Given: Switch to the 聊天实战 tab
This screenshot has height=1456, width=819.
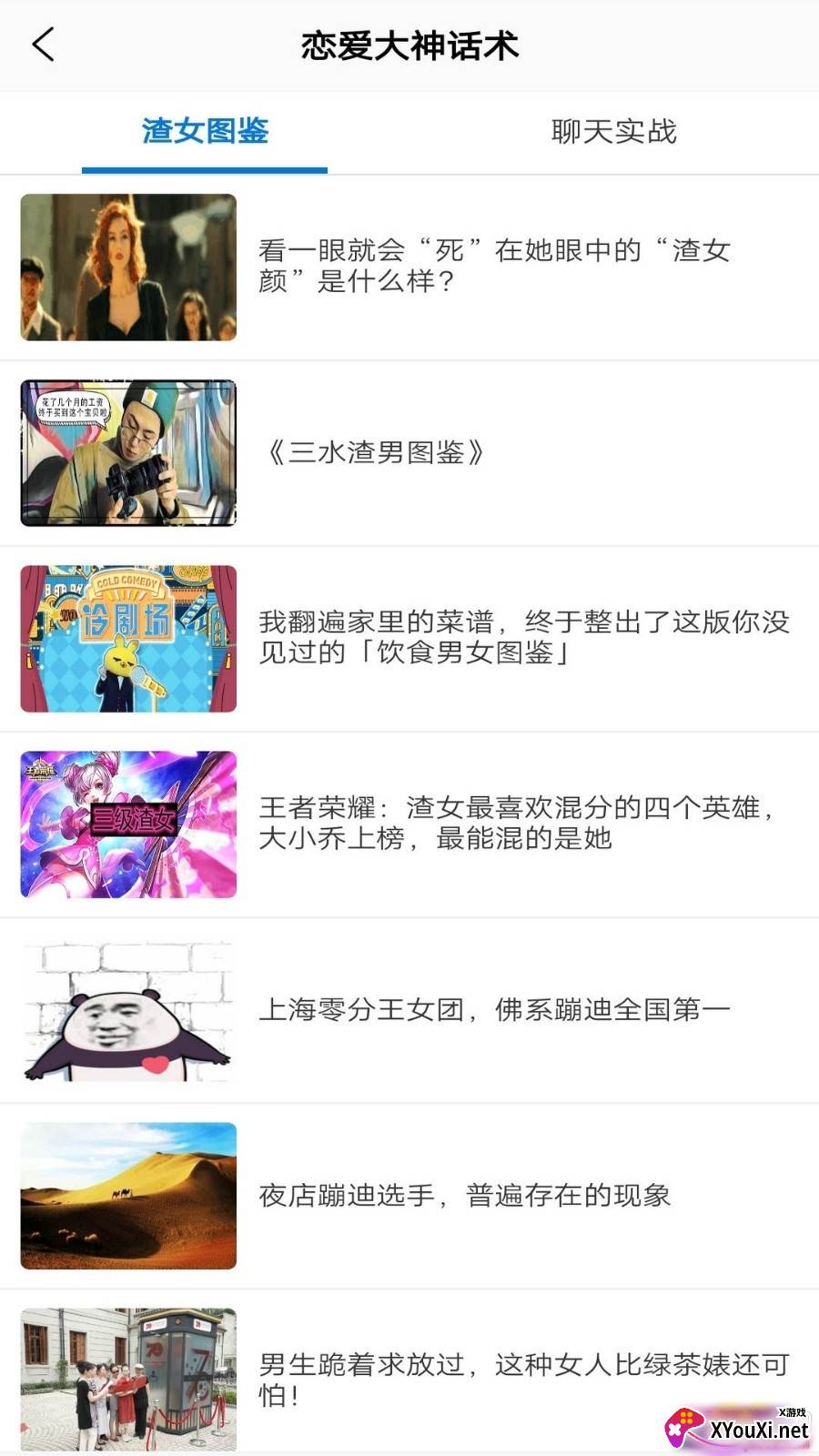Looking at the screenshot, I should click(613, 131).
